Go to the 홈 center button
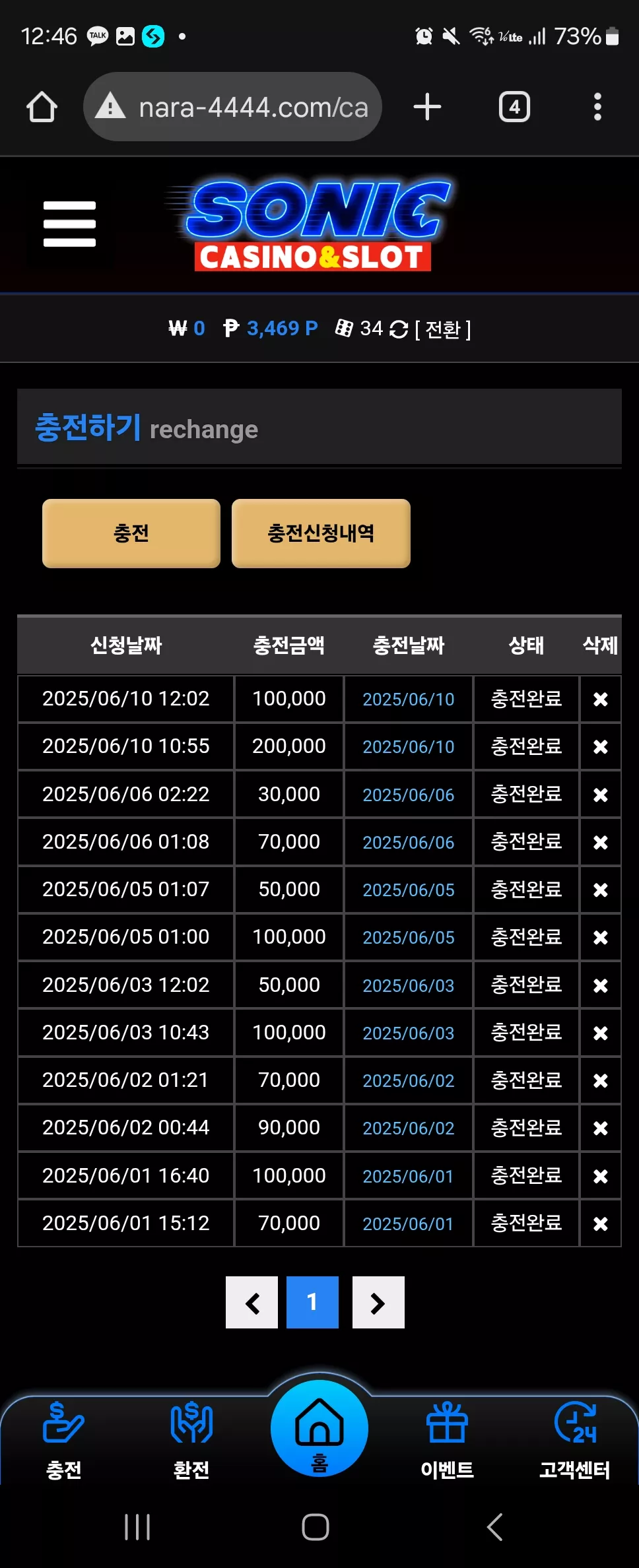Viewport: 639px width, 1568px height. click(319, 1428)
